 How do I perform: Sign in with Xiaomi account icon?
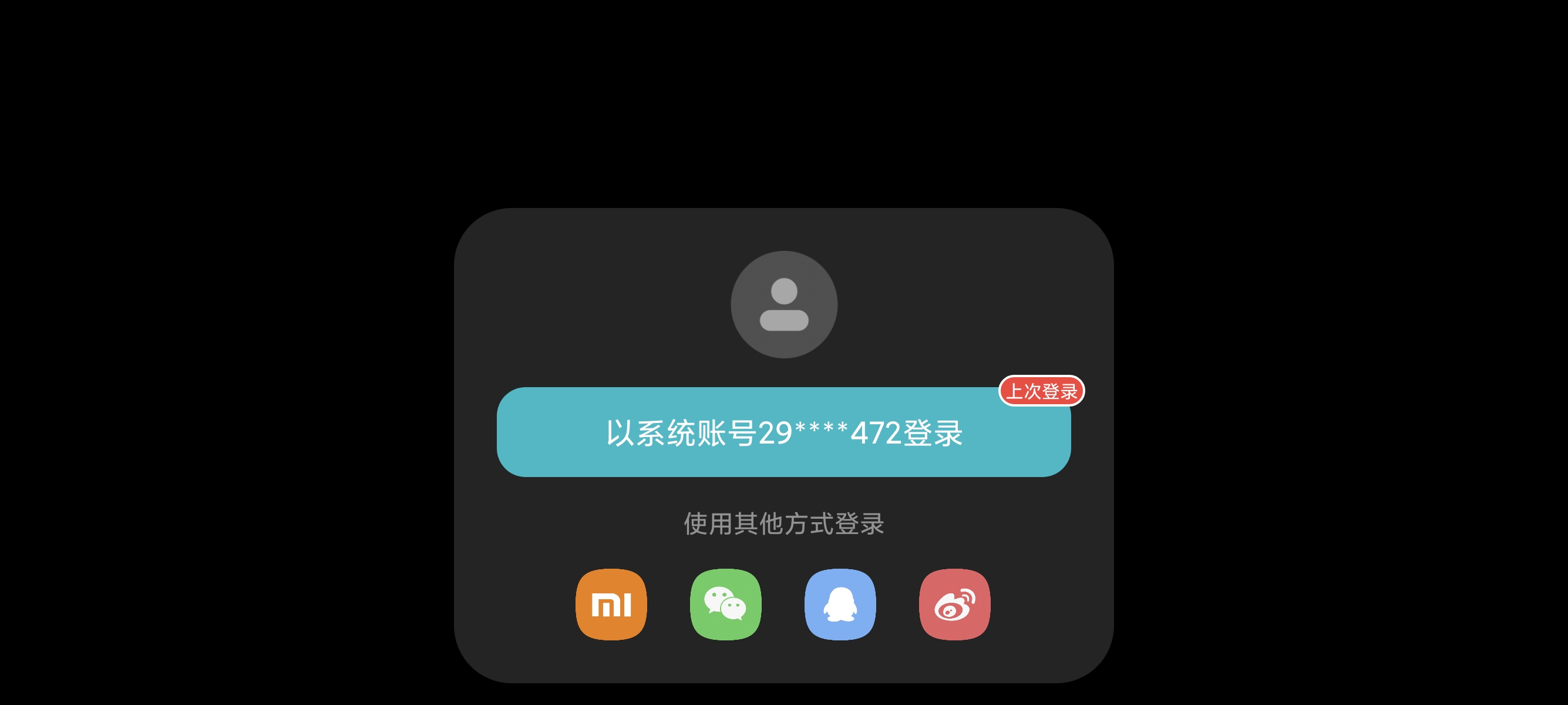click(611, 604)
